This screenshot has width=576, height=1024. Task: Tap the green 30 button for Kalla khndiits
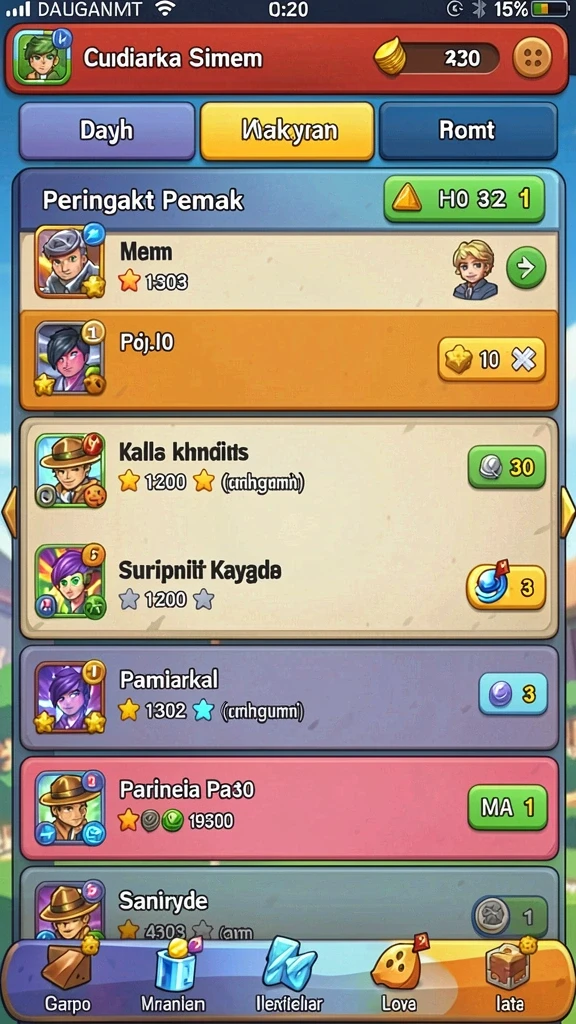coord(507,467)
